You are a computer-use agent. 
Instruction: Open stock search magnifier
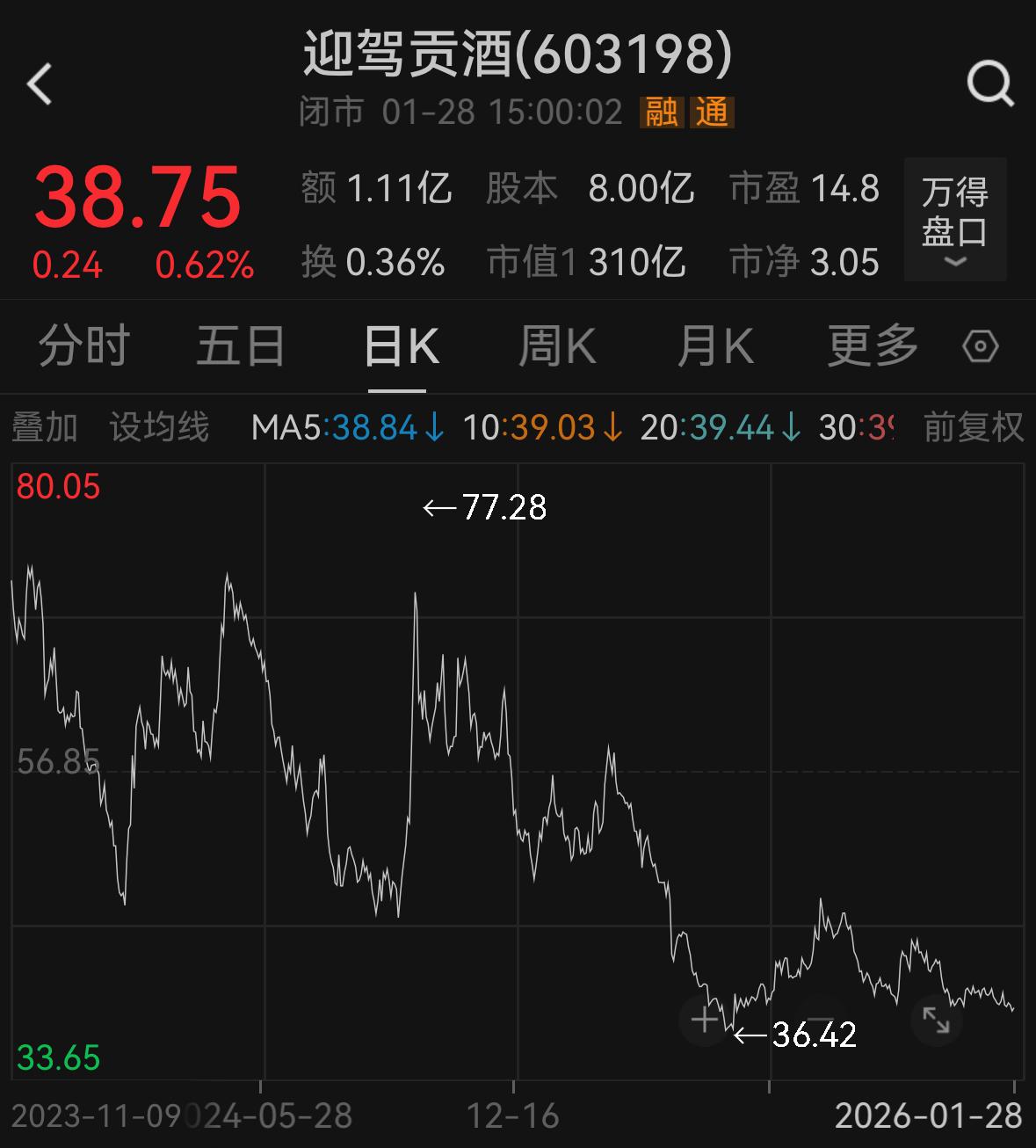pos(990,84)
